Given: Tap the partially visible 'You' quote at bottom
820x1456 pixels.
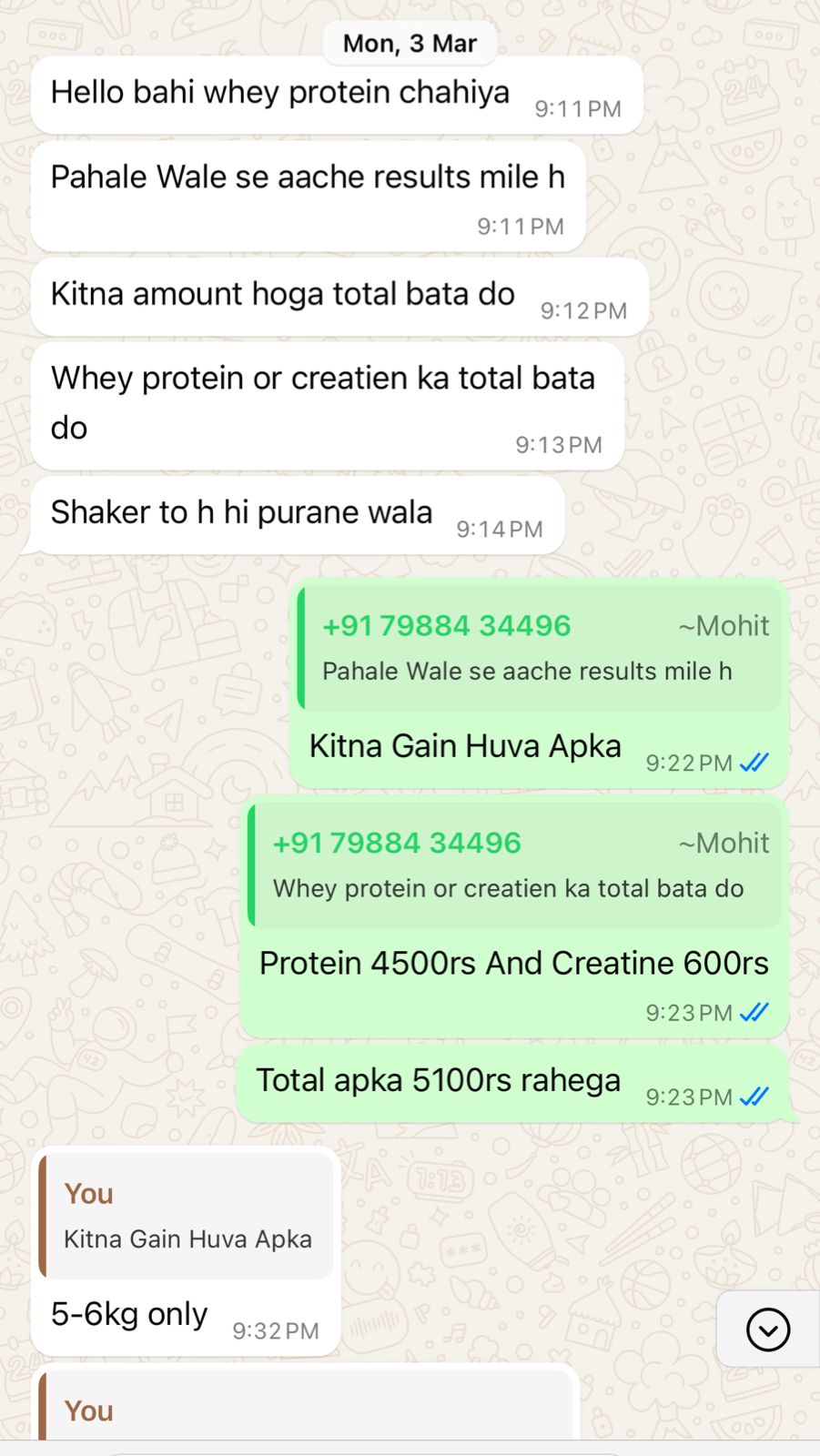Looking at the screenshot, I should tap(87, 1410).
